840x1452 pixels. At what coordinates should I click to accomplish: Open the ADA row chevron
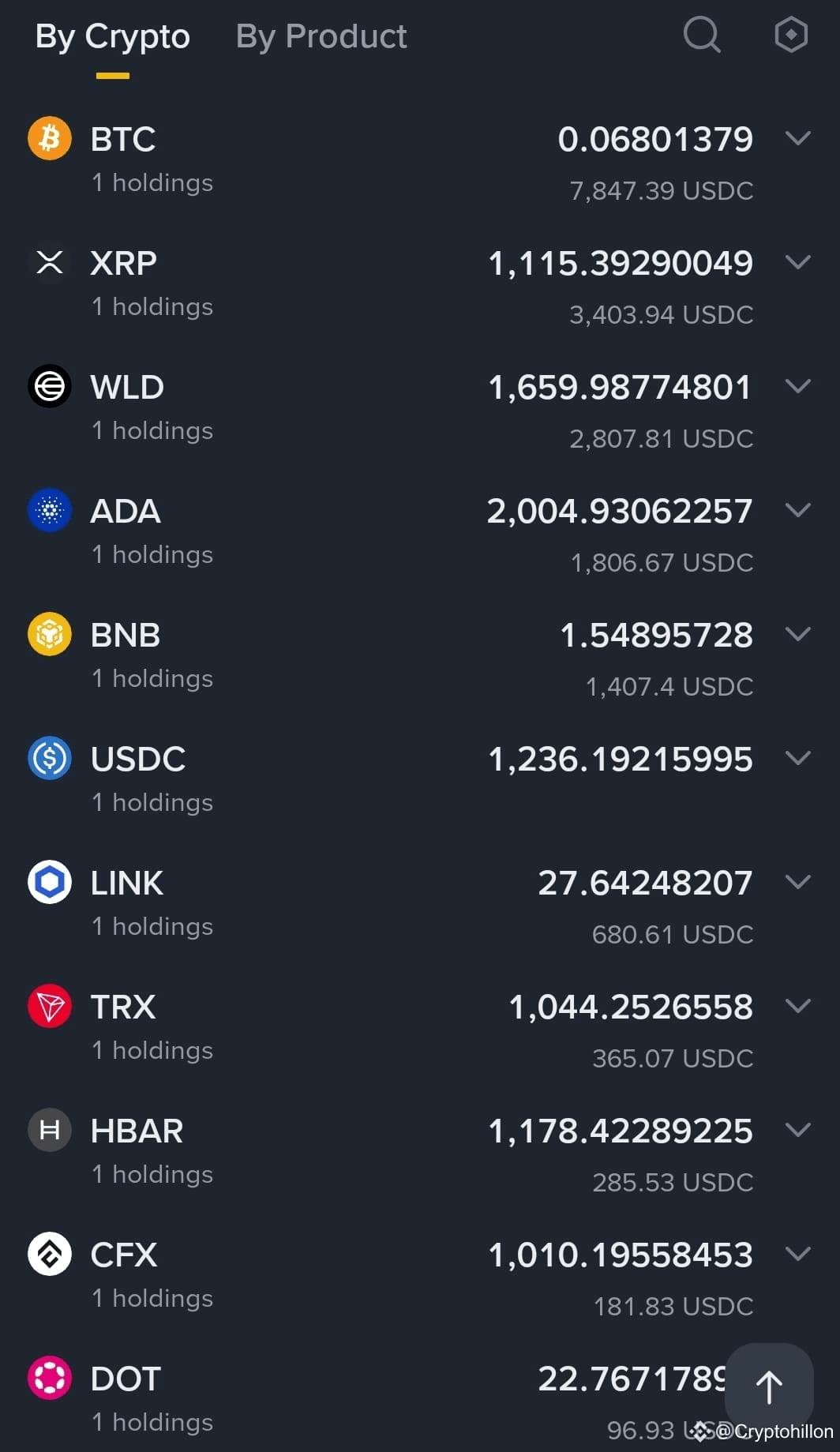pyautogui.click(x=799, y=510)
